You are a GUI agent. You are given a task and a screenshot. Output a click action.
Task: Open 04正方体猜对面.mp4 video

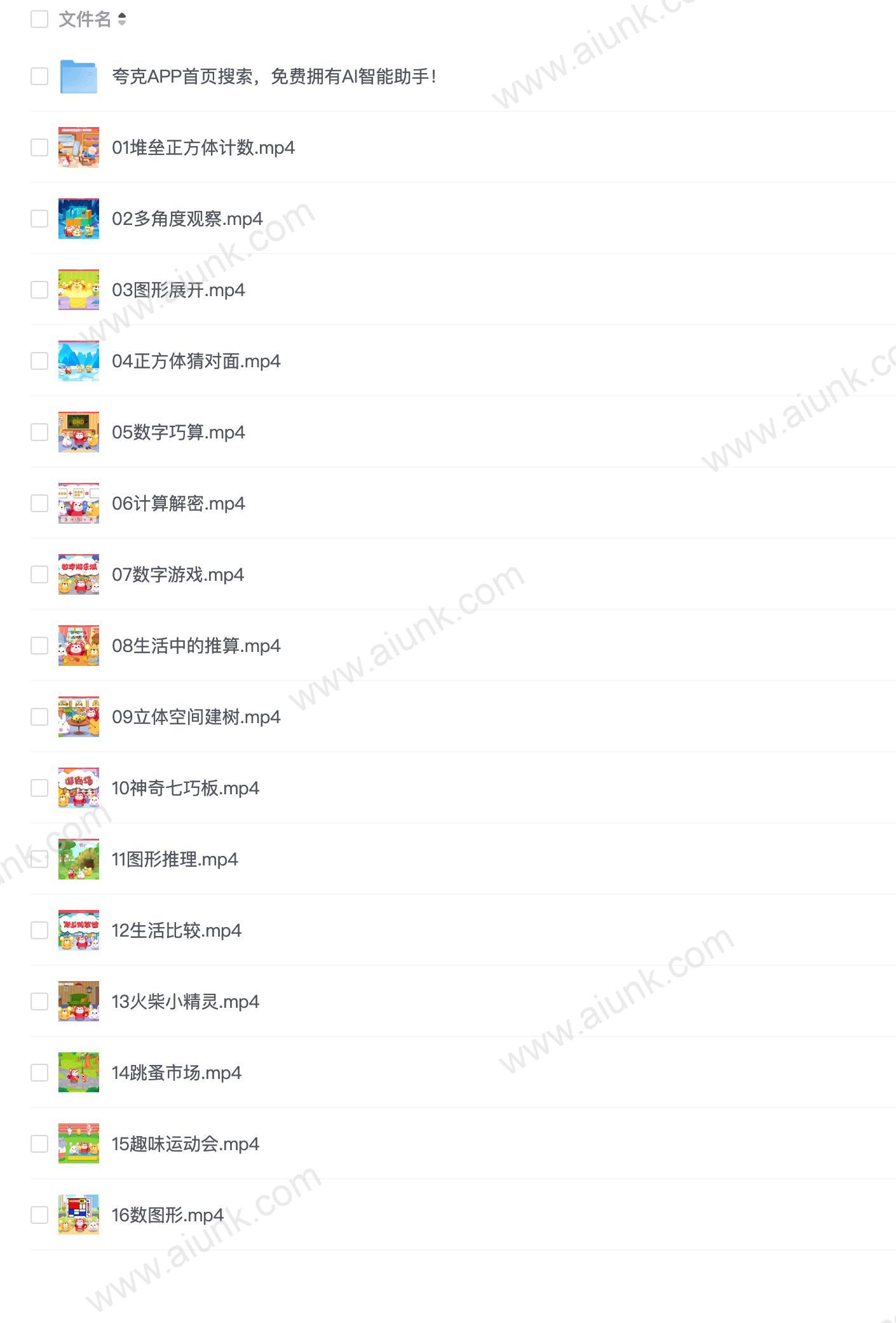click(196, 362)
